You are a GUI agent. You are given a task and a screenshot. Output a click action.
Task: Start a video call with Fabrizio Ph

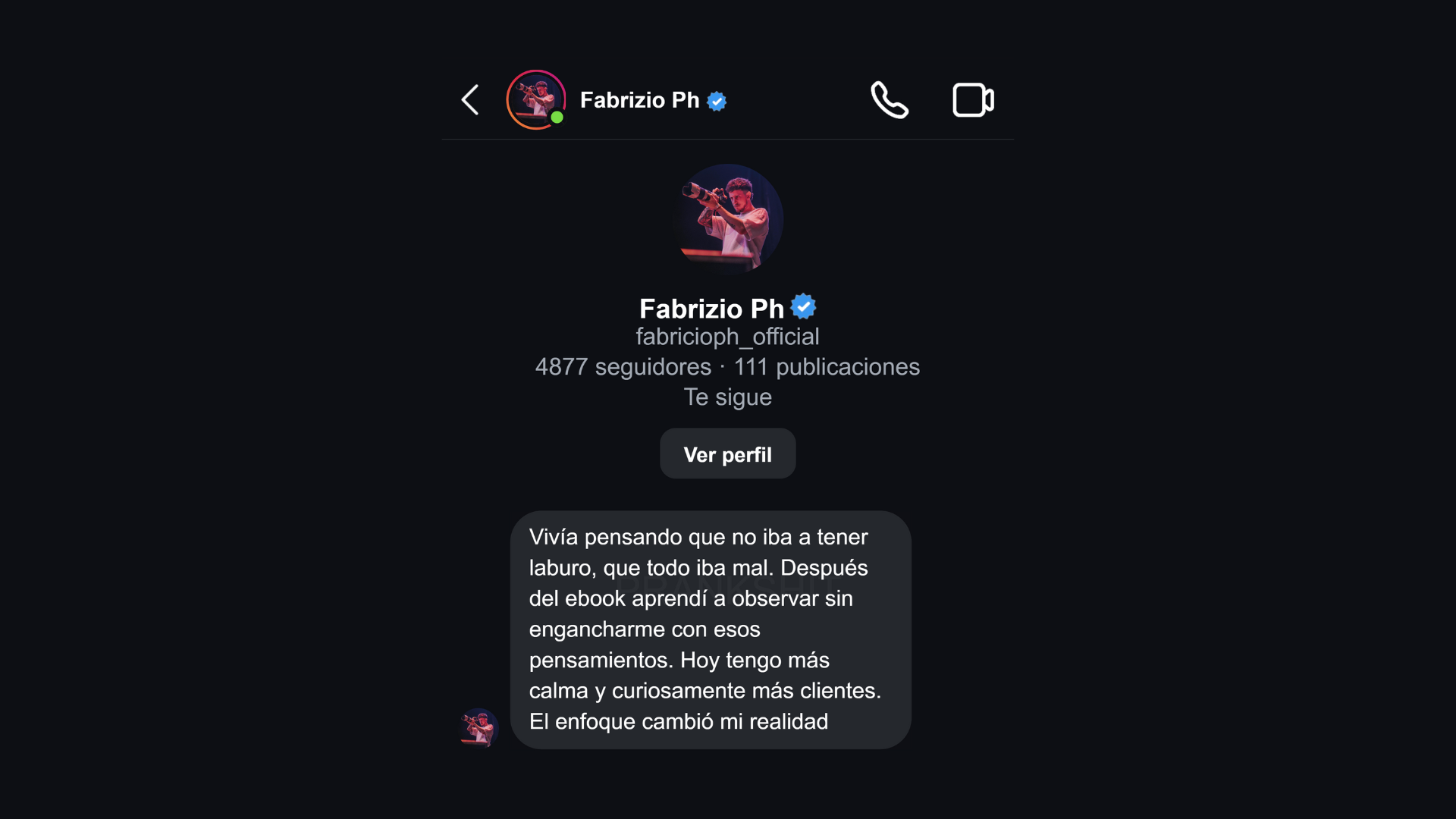point(973,100)
